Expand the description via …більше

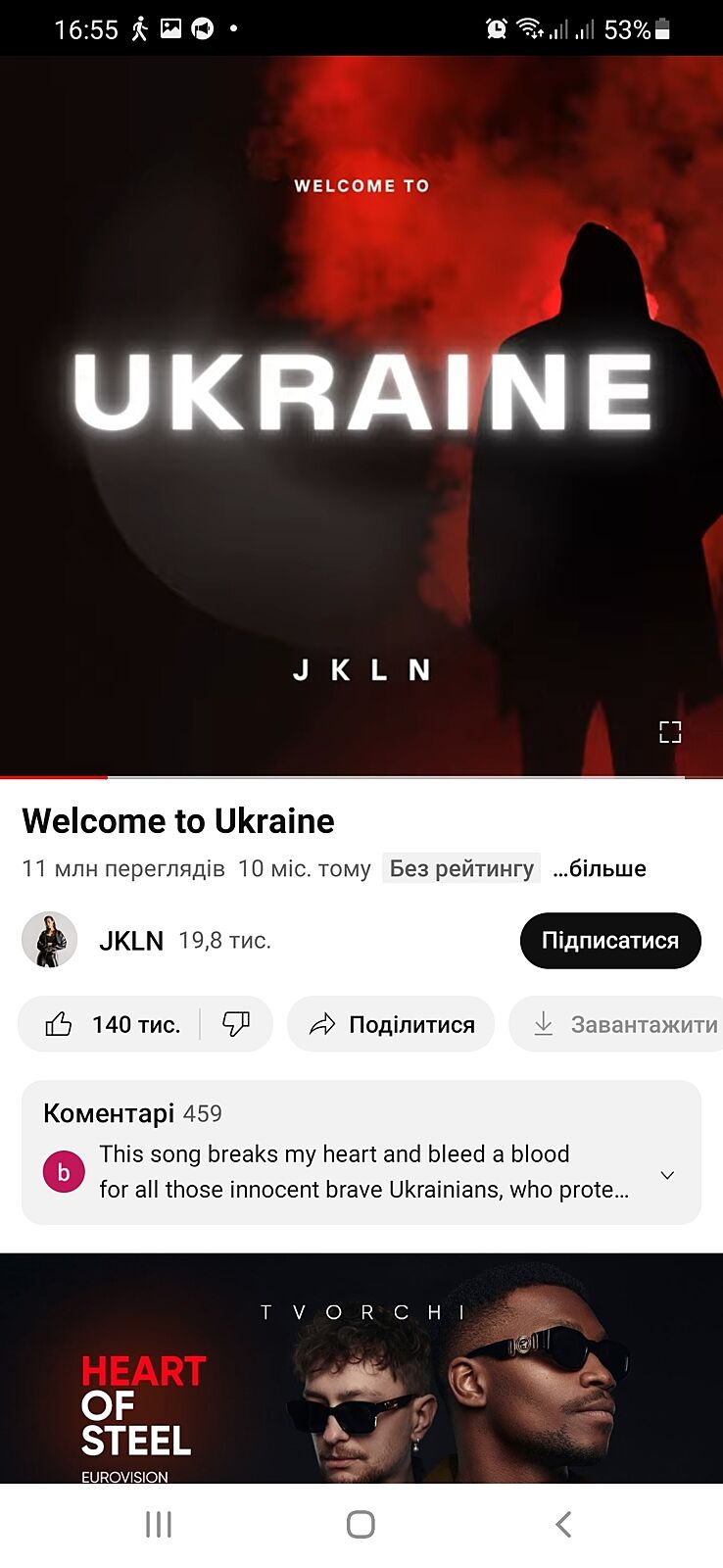coord(599,868)
